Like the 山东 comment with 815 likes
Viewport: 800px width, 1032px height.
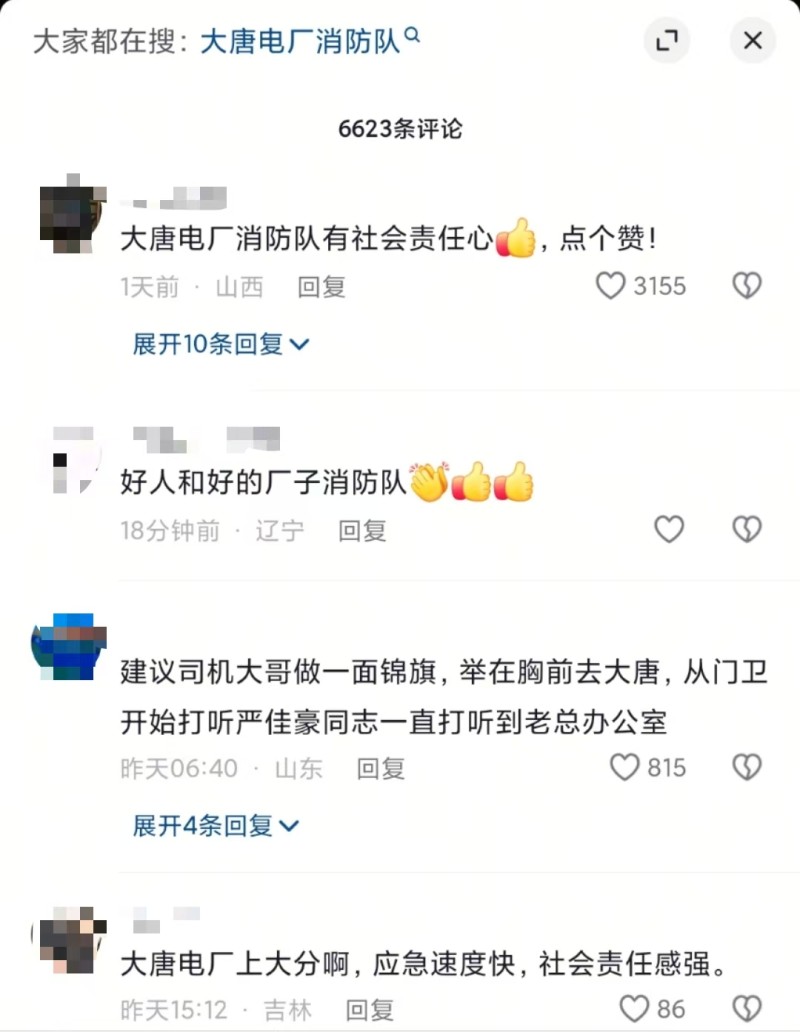click(x=625, y=767)
